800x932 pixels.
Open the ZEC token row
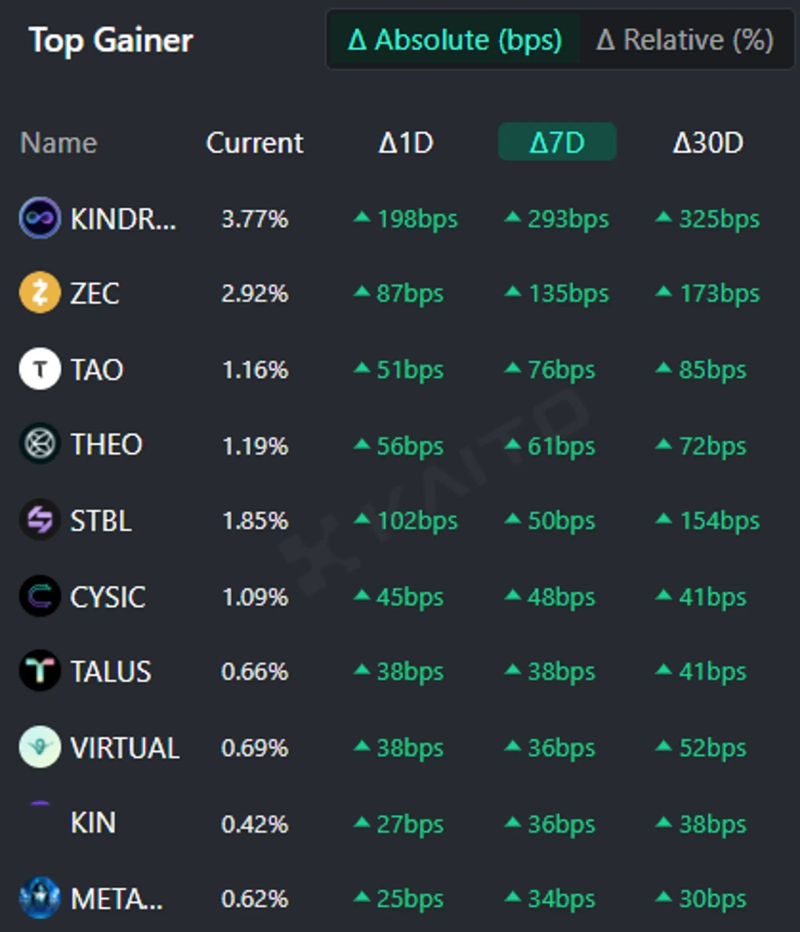[95, 294]
